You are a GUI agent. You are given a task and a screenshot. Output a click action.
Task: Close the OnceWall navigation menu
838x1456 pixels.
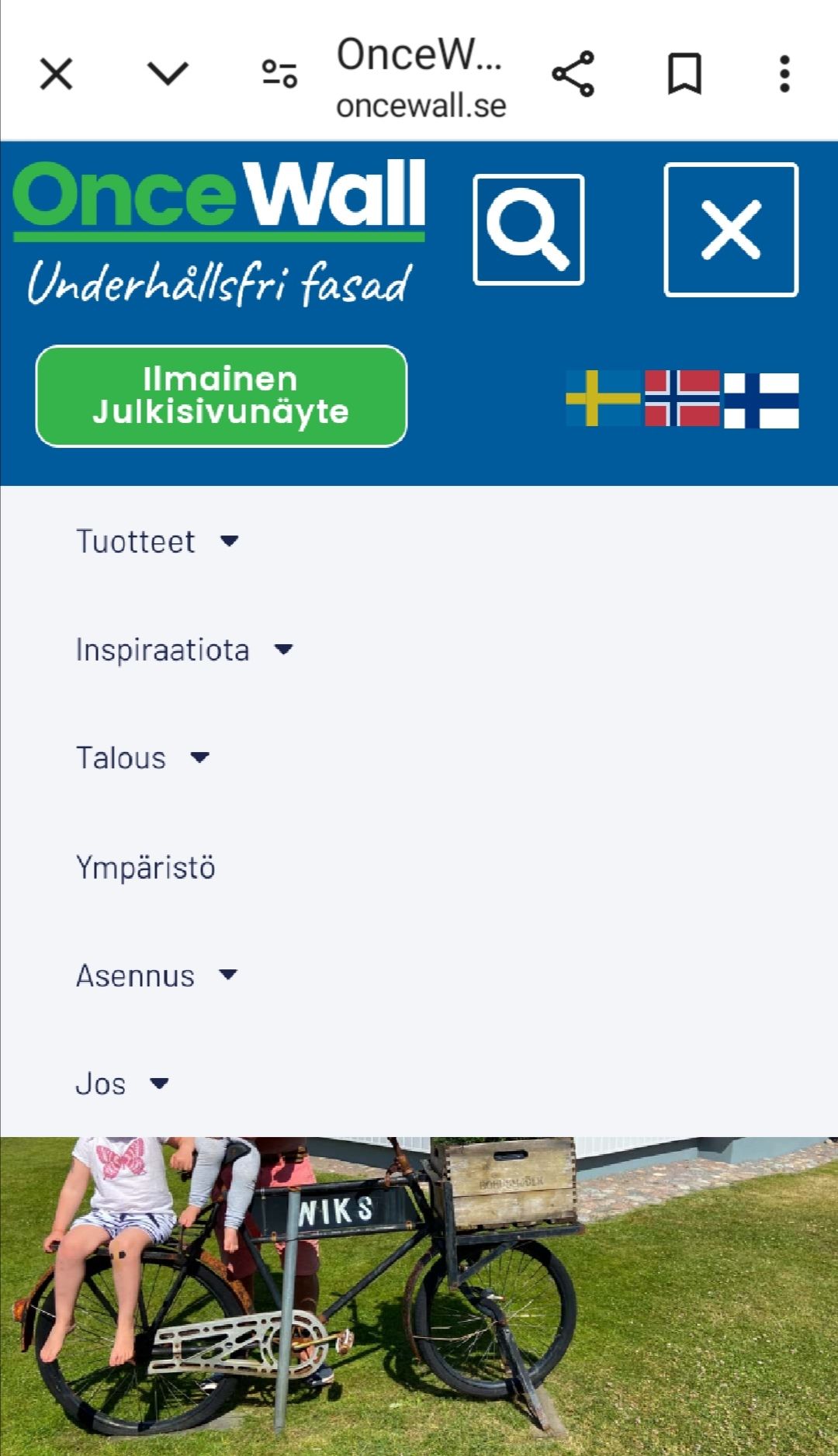point(731,230)
